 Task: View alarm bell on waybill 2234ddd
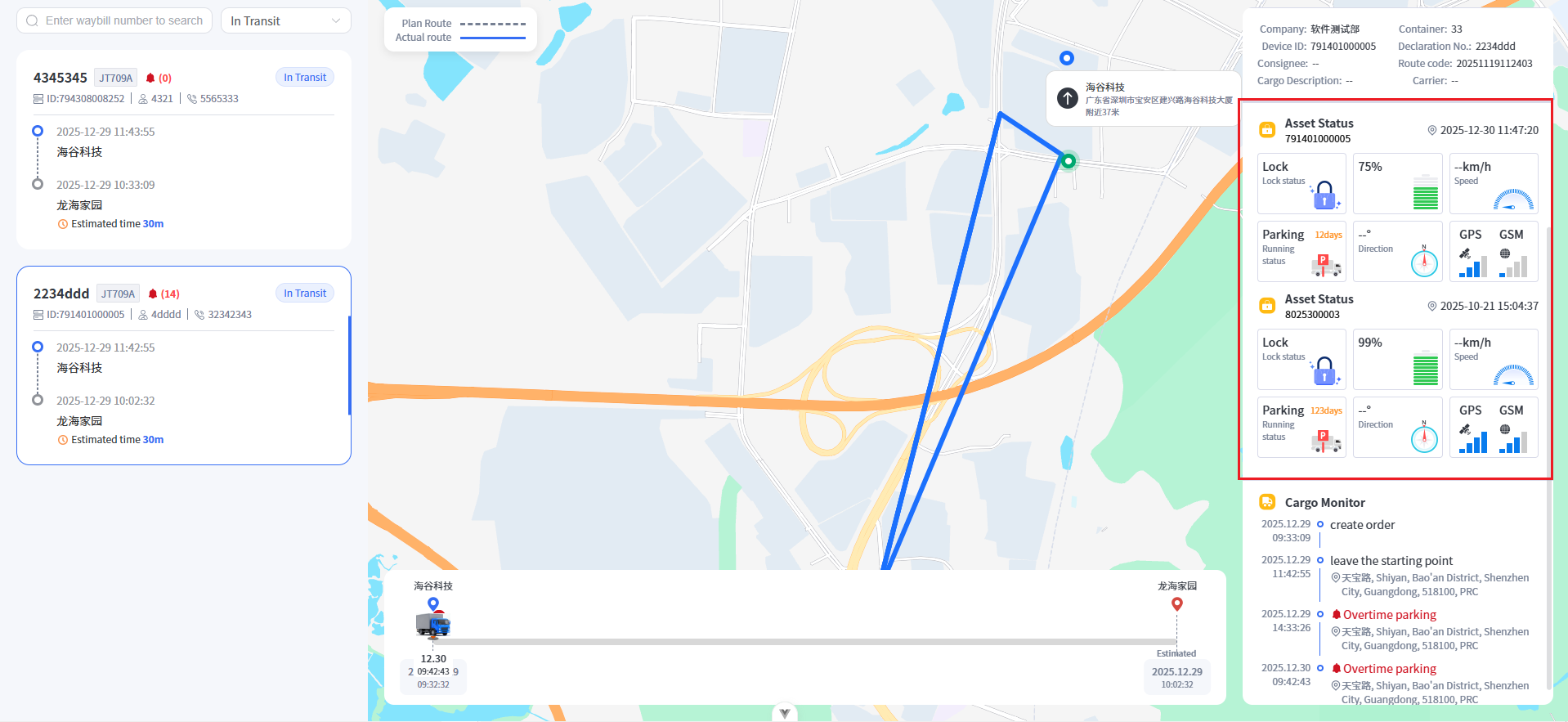(153, 294)
